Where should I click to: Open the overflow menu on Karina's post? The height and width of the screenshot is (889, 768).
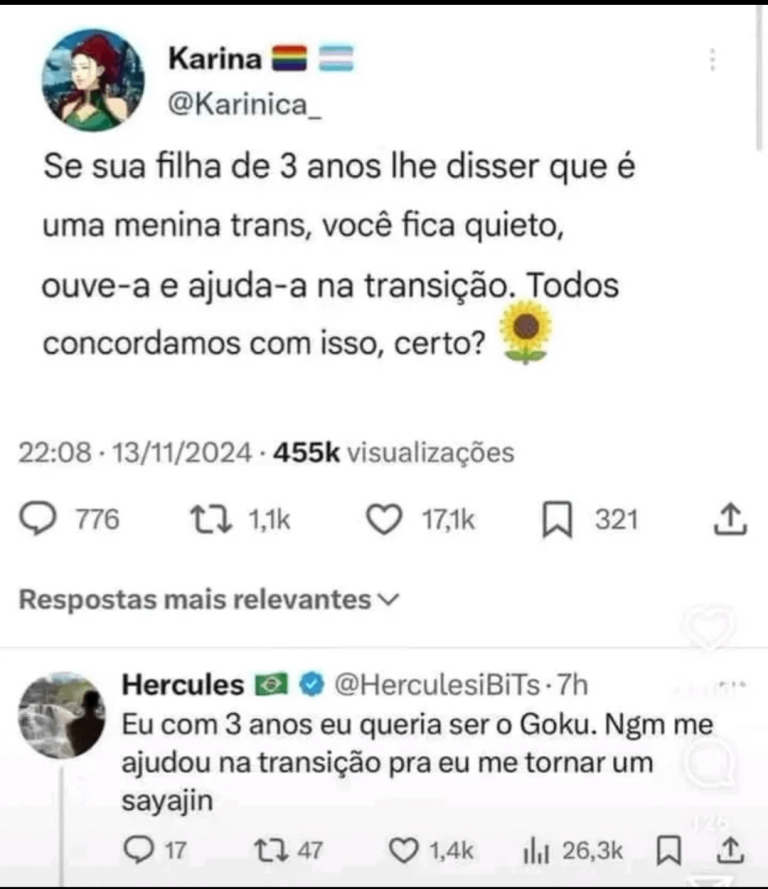click(712, 60)
